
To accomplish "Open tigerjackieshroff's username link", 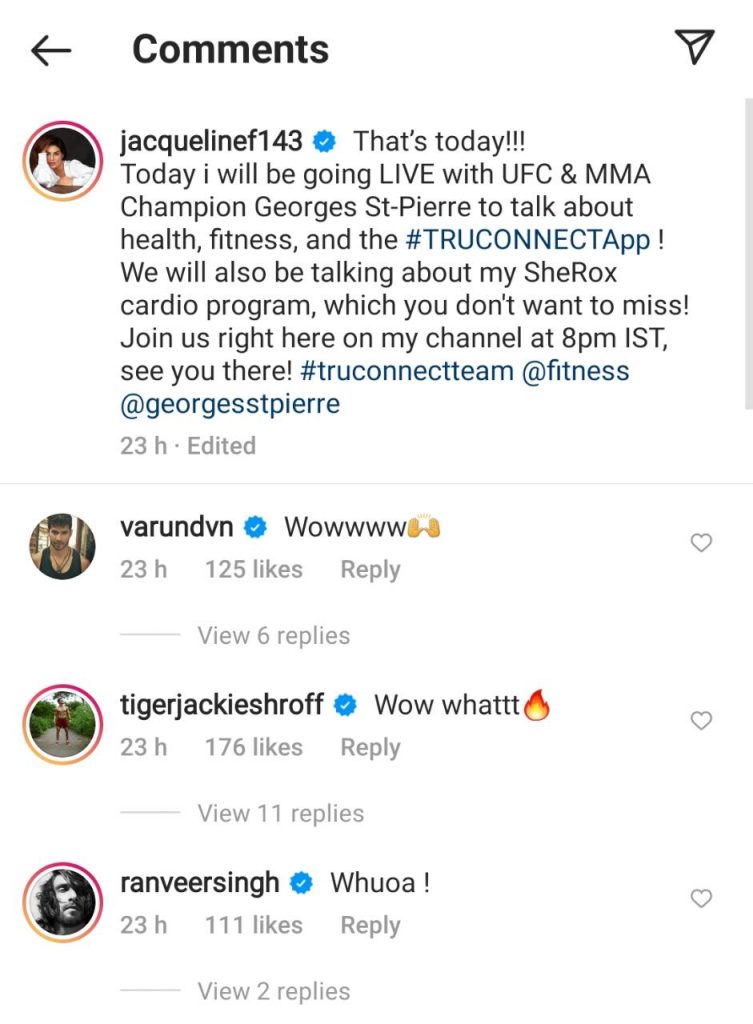I will click(221, 705).
